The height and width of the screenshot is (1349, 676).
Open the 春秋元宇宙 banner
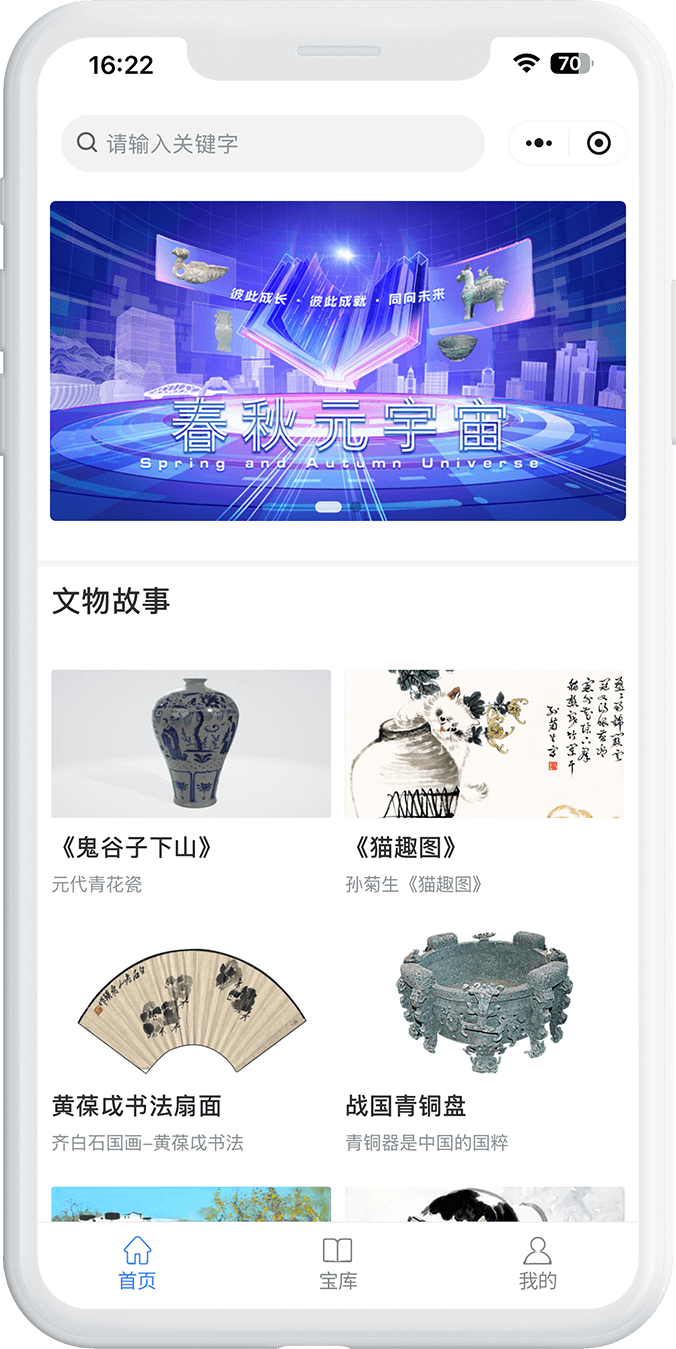(338, 361)
